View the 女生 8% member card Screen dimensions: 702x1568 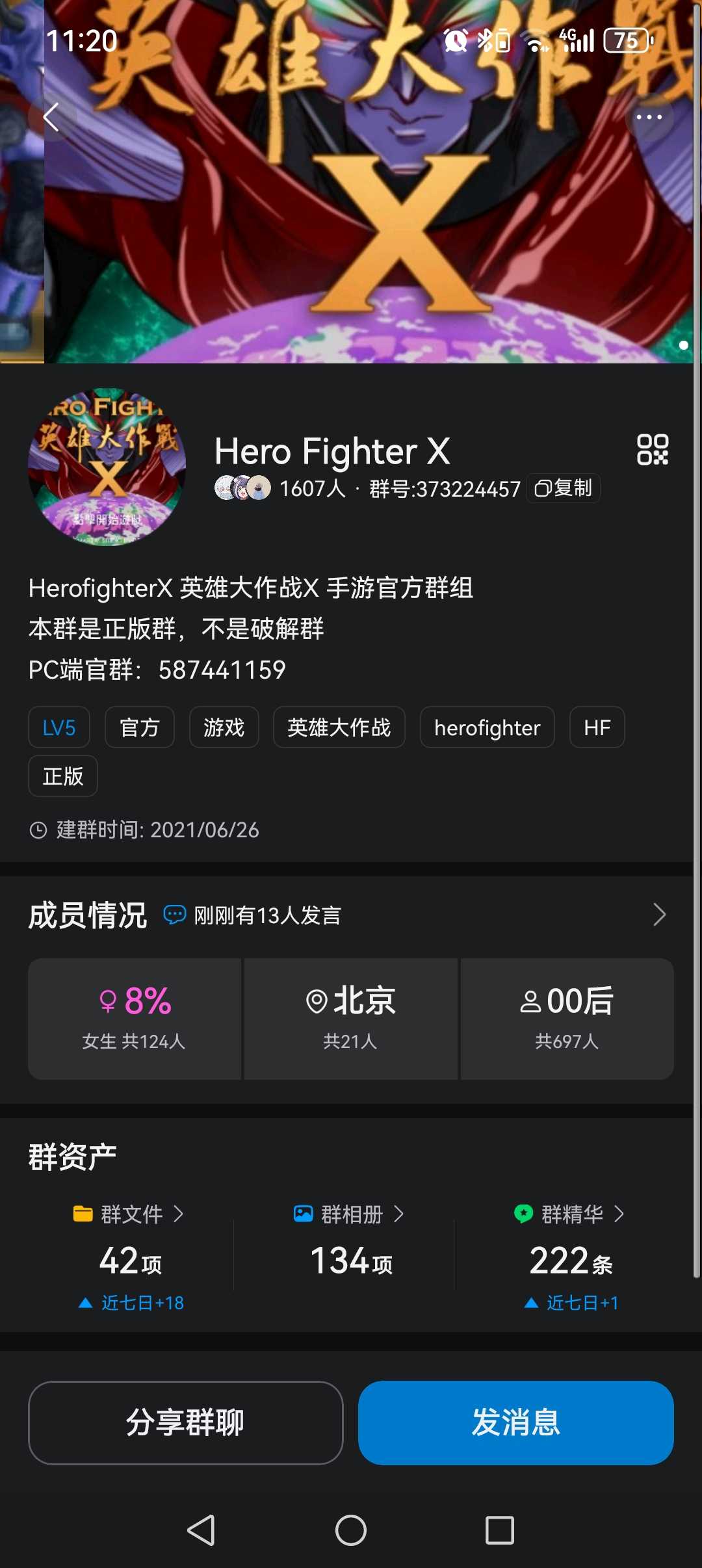pos(134,1019)
